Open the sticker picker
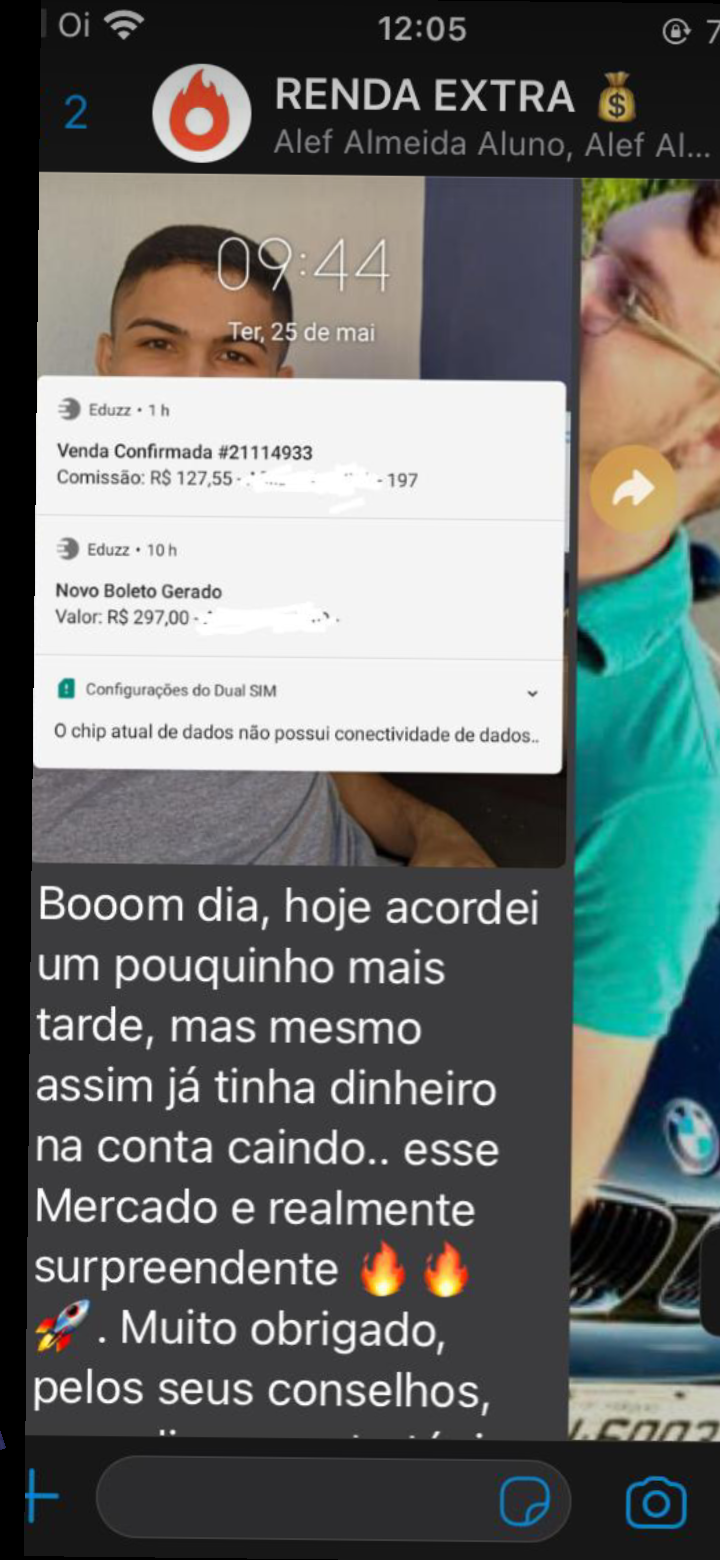This screenshot has width=720, height=1560. [x=525, y=1500]
